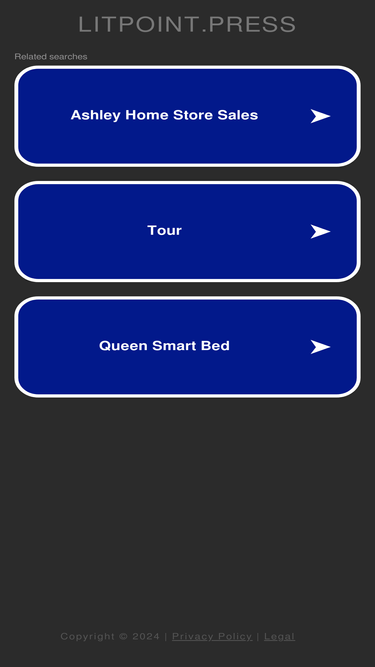Screen dimensions: 375x667
Task: Open the Ashley Home Store Sales search
Action: click(188, 116)
